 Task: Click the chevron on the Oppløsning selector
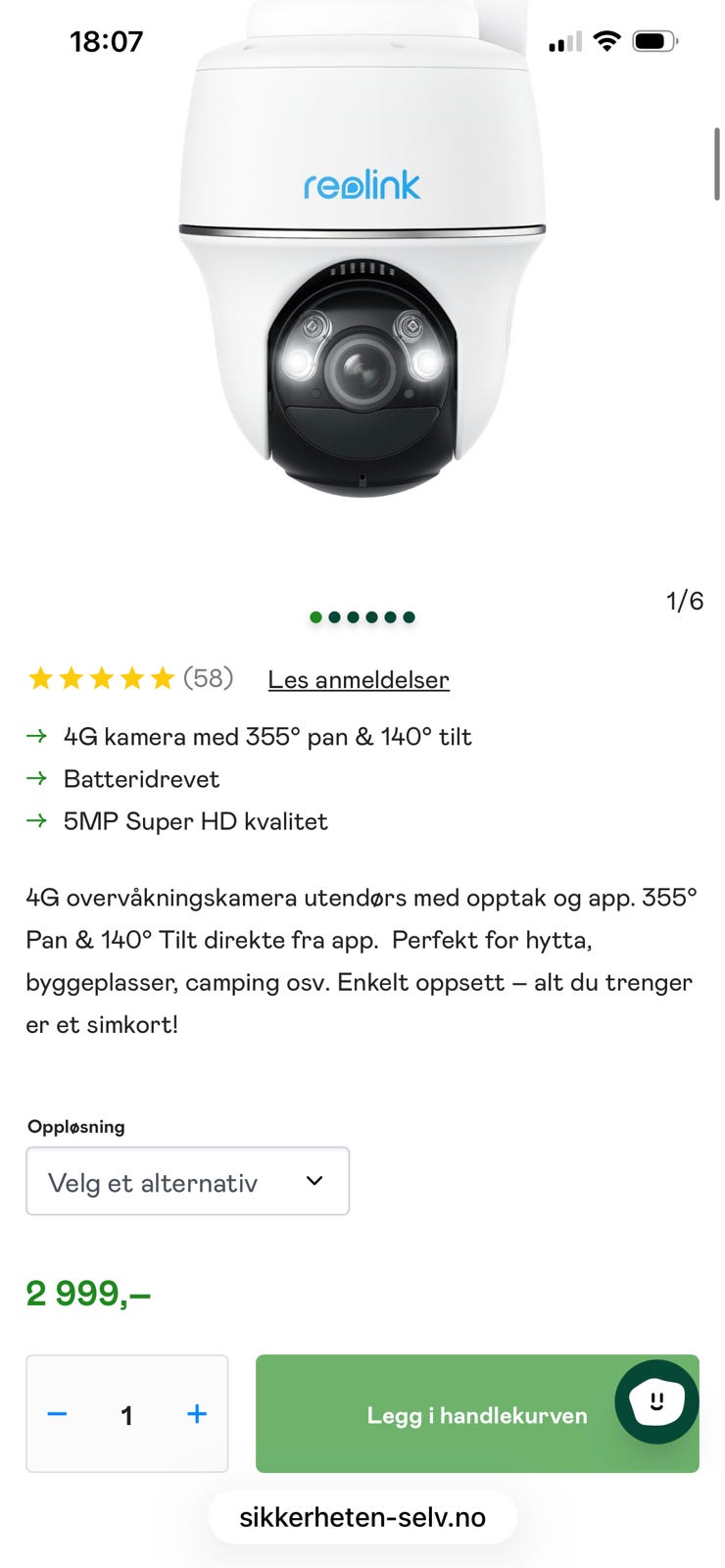(x=314, y=1181)
